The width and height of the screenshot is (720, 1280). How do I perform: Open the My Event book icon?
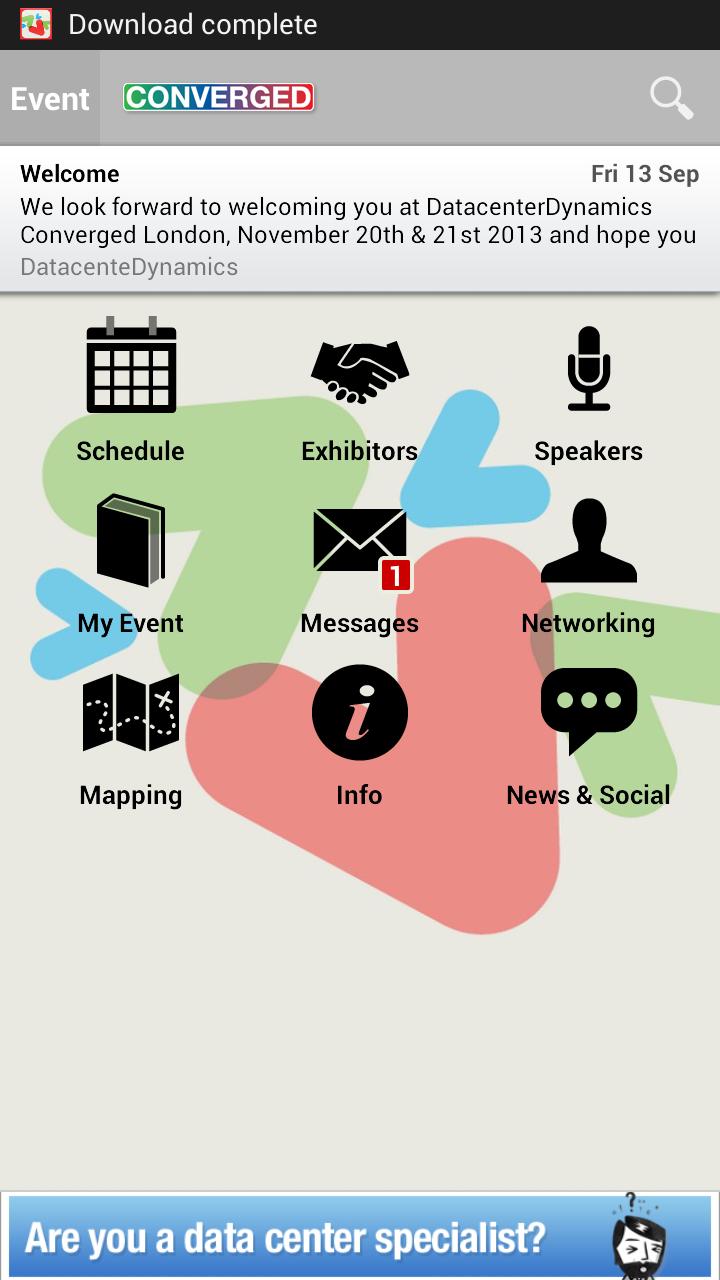(x=130, y=540)
